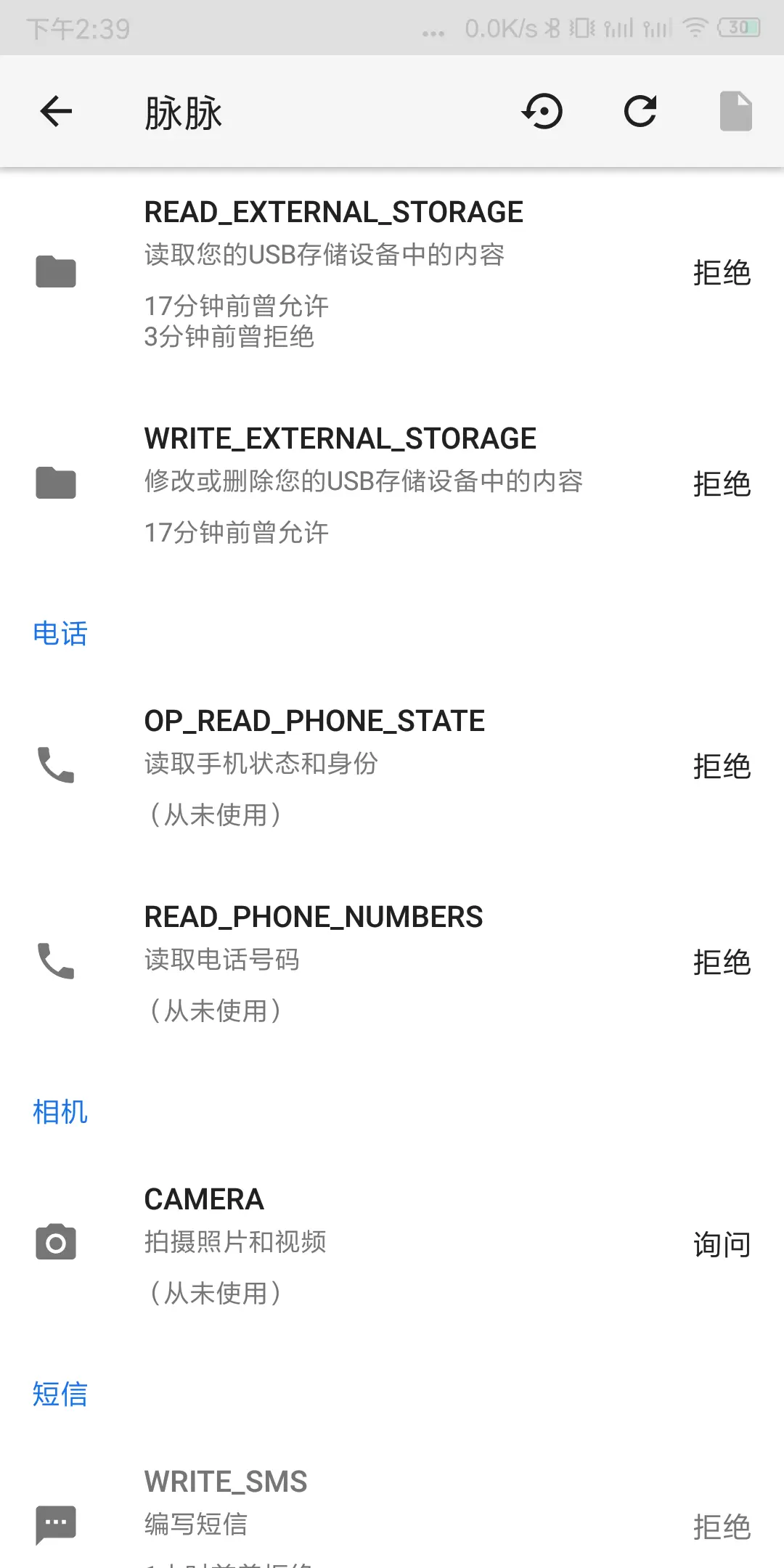Refresh the permission list
This screenshot has width=784, height=1568.
[640, 111]
